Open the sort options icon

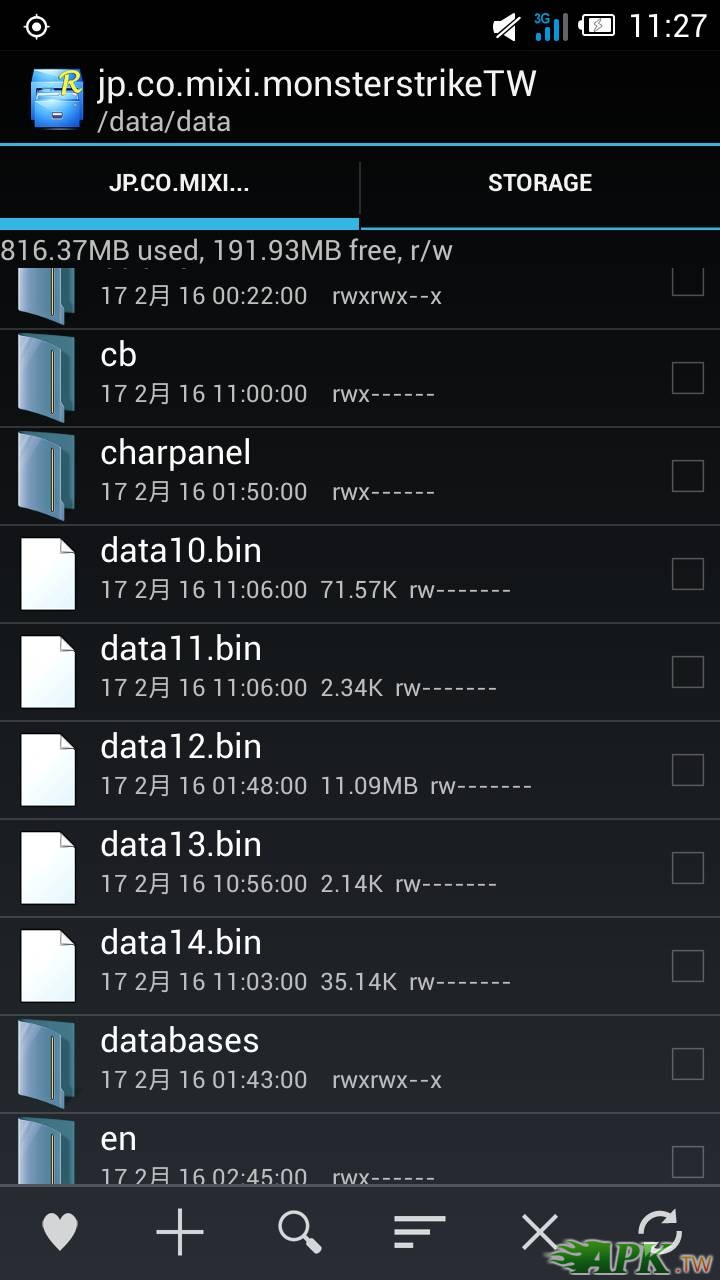420,1232
